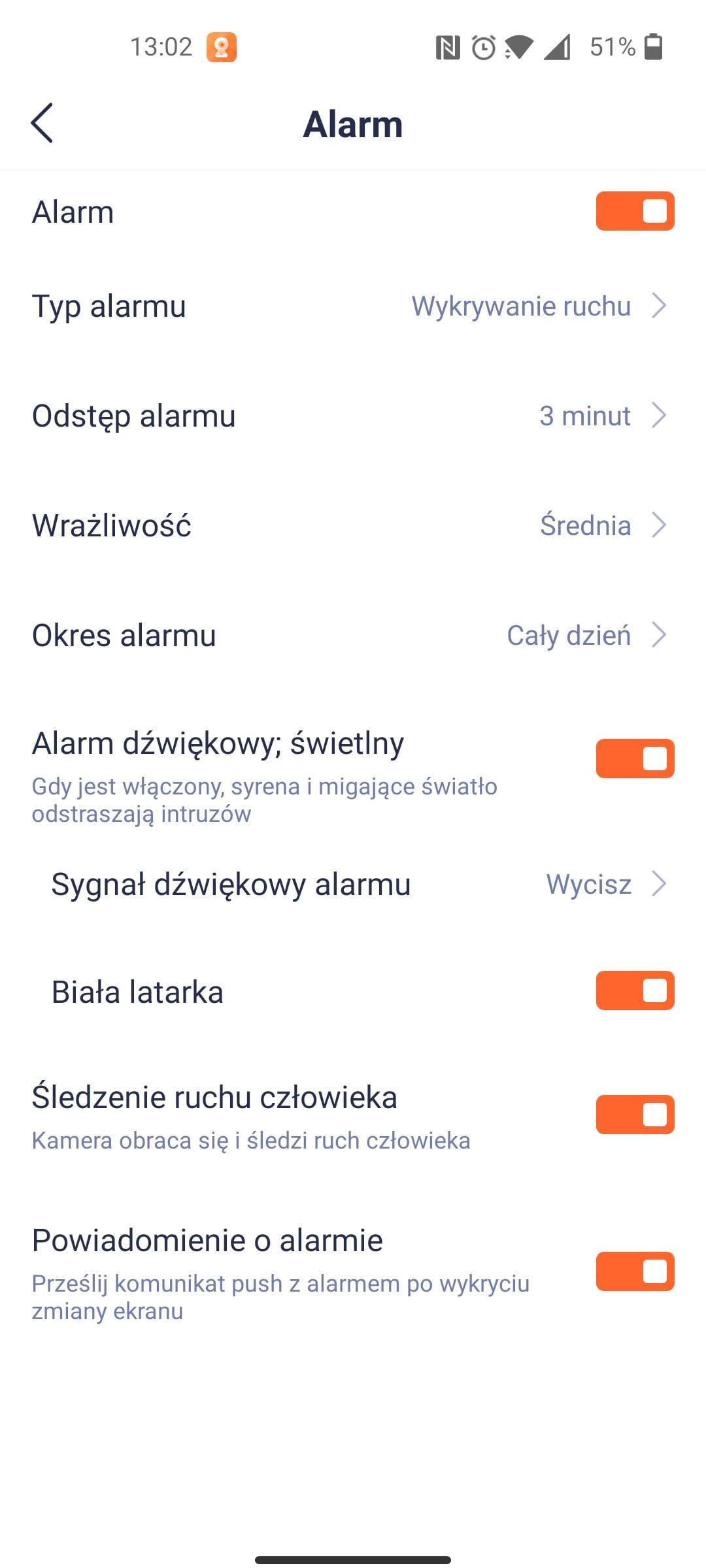Screen dimensions: 706x1568
Task: Open Wrażliwość sensitivity options
Action: (353, 525)
